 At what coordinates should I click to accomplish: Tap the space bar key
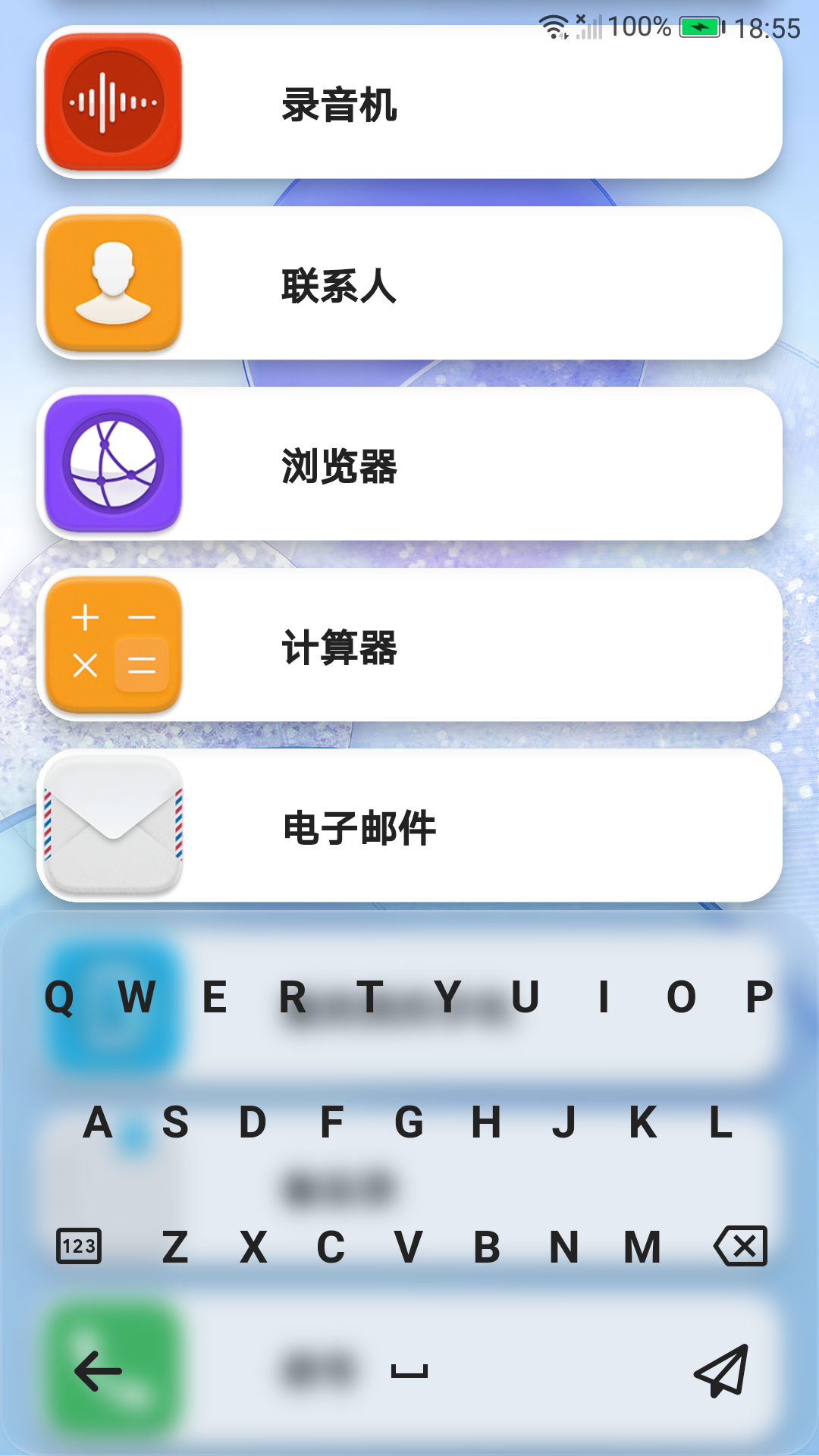point(409,1370)
